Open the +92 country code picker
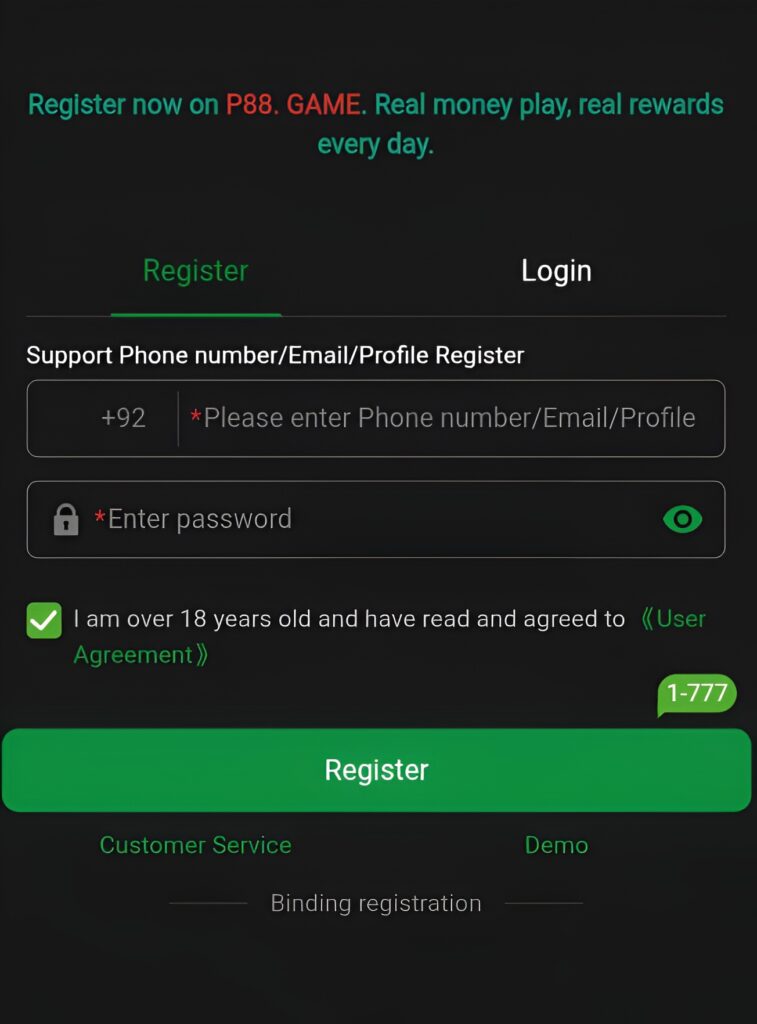The image size is (757, 1024). point(122,418)
